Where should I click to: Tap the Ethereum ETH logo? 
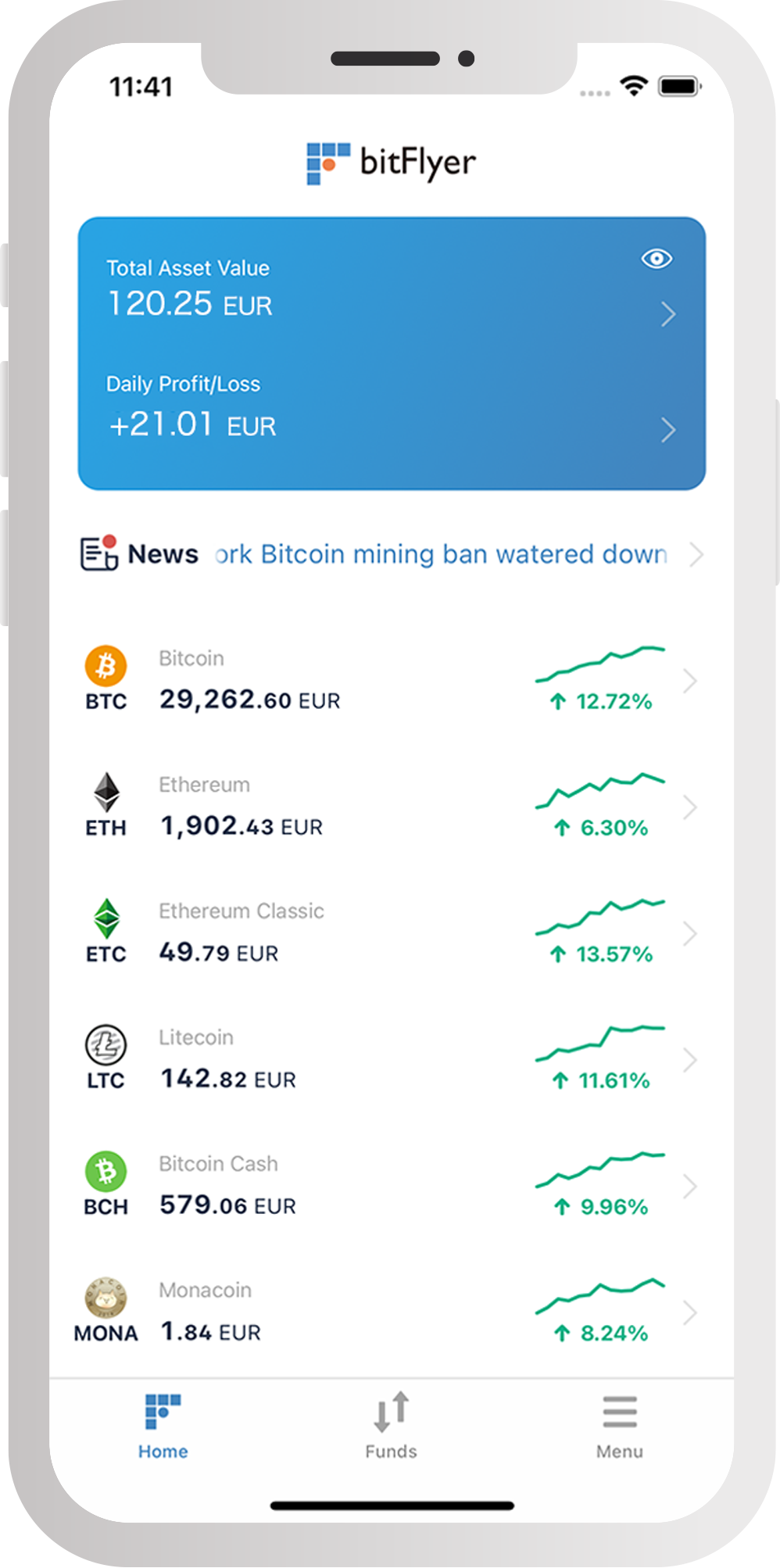pos(106,793)
